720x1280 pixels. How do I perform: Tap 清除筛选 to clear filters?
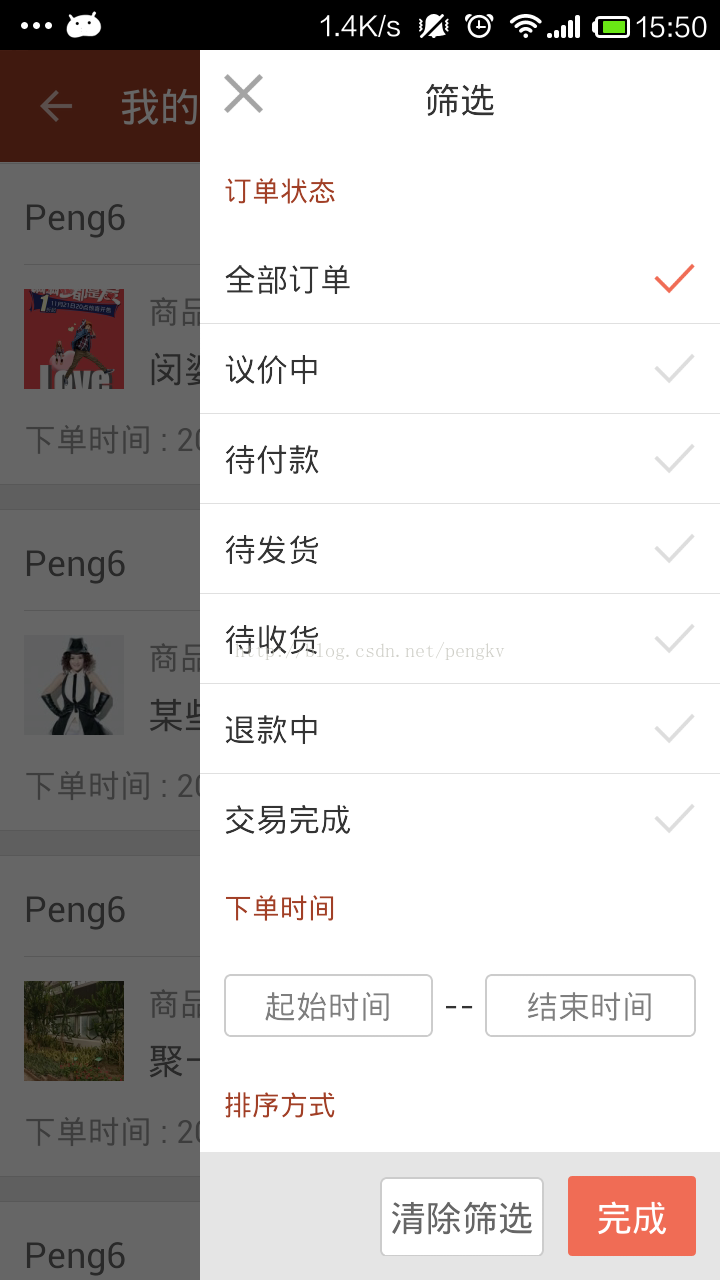coord(462,1217)
